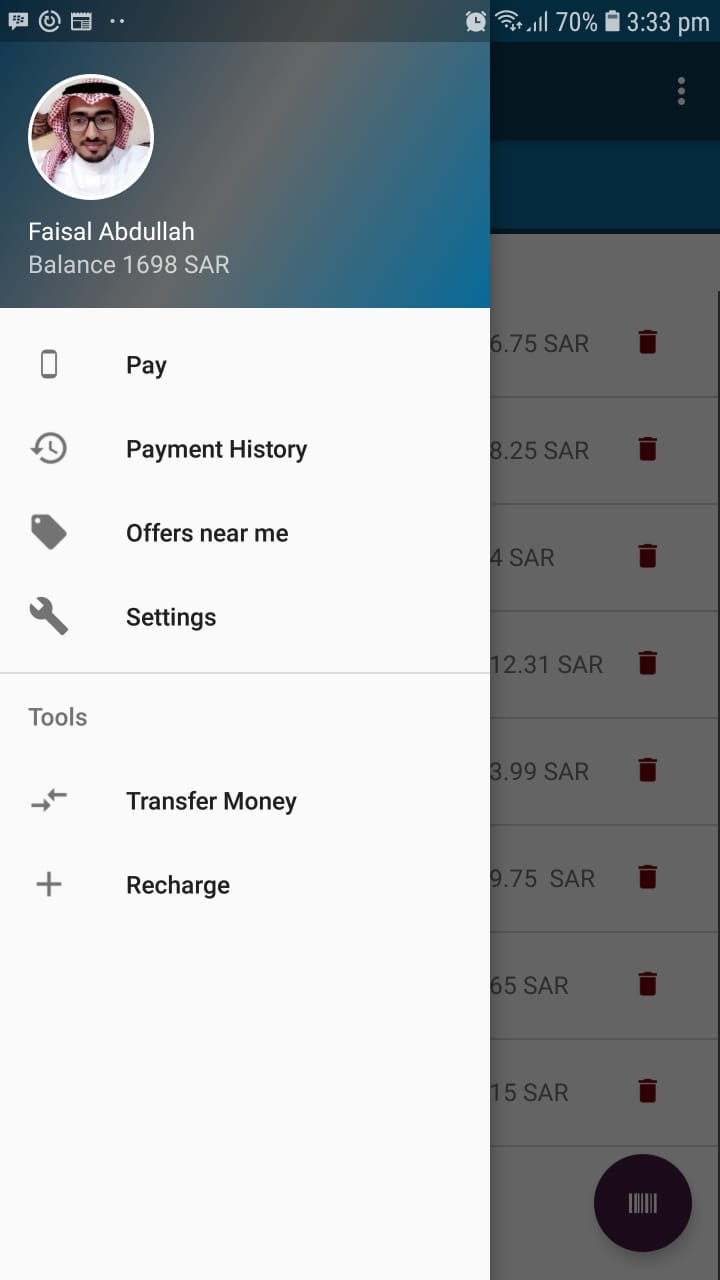The height and width of the screenshot is (1280, 720).
Task: Open the Pay option
Action: click(245, 365)
